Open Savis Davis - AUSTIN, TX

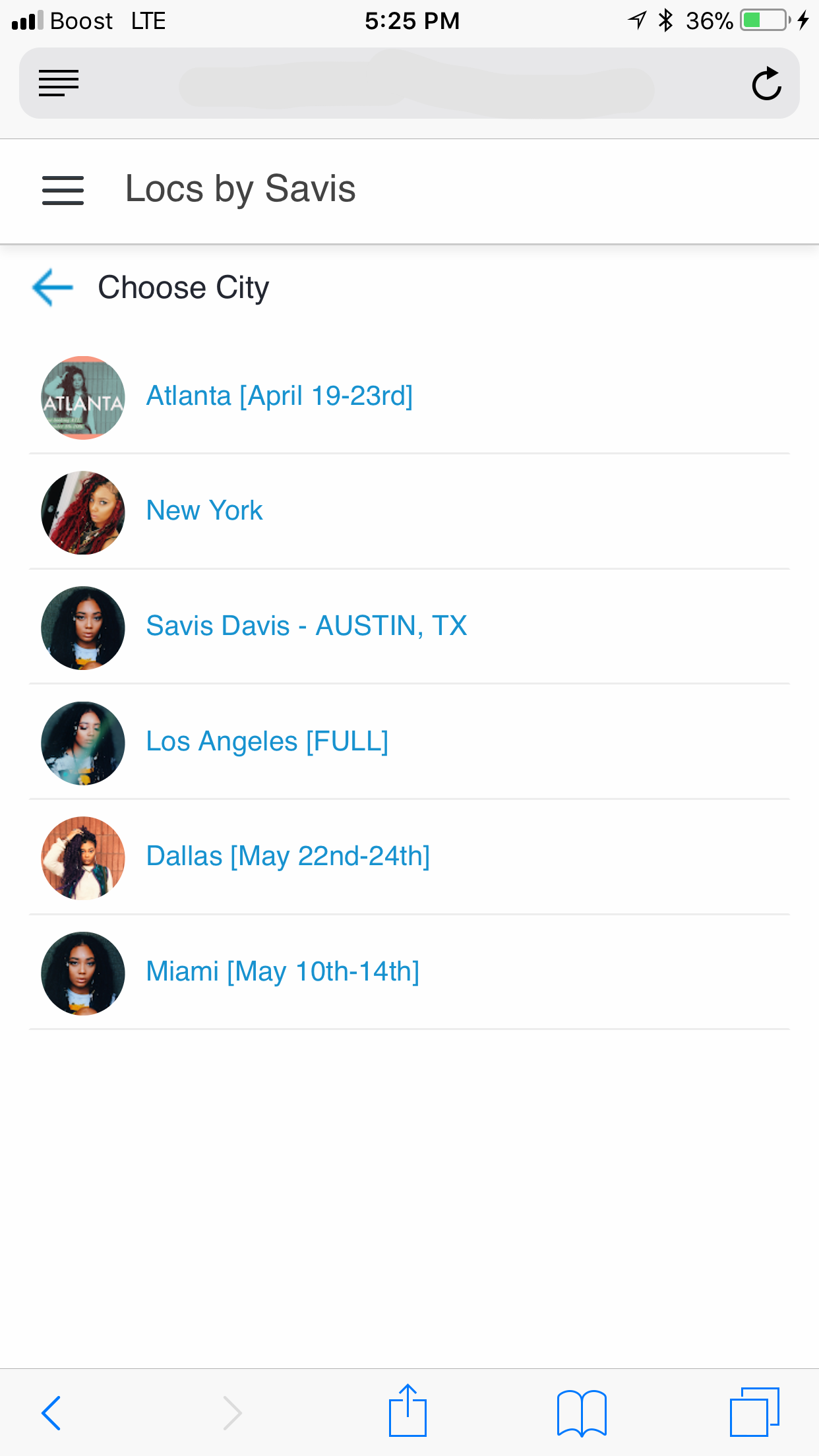409,627
